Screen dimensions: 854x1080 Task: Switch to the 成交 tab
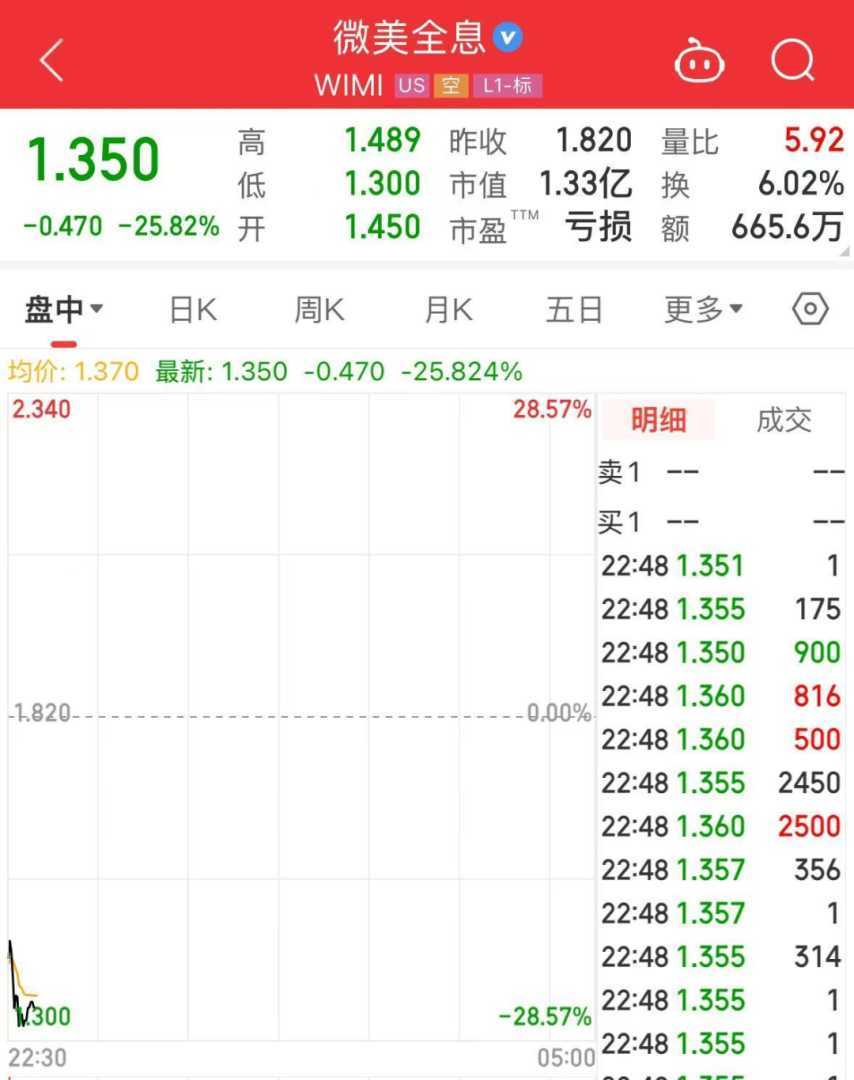pos(784,420)
